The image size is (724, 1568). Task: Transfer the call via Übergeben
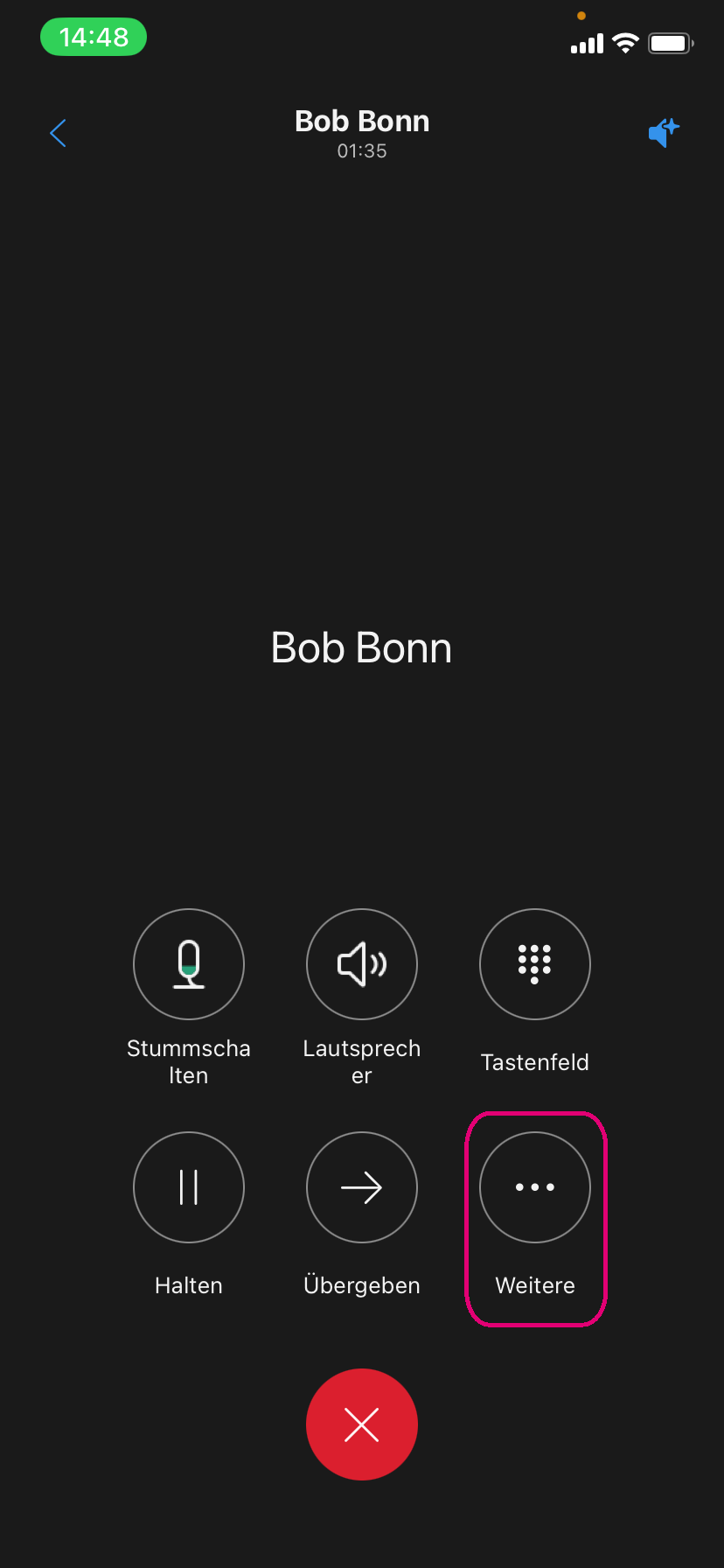362,1187
